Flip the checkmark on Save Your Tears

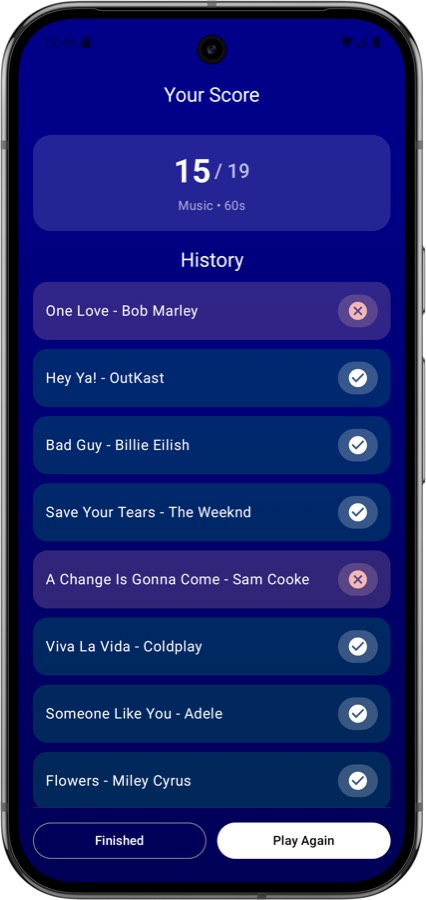(358, 513)
